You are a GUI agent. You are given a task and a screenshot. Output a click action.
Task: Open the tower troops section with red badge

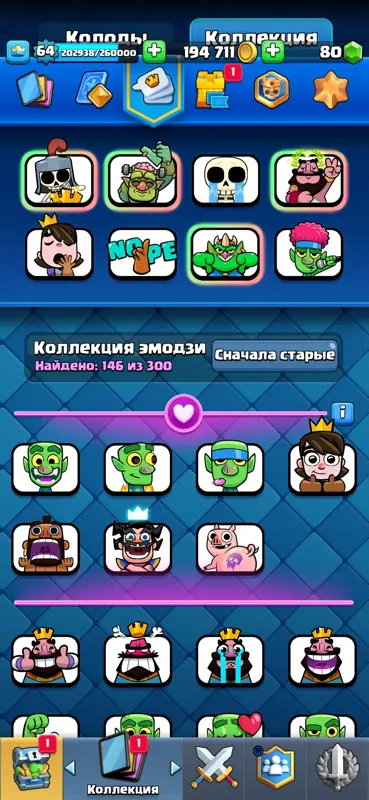[212, 89]
